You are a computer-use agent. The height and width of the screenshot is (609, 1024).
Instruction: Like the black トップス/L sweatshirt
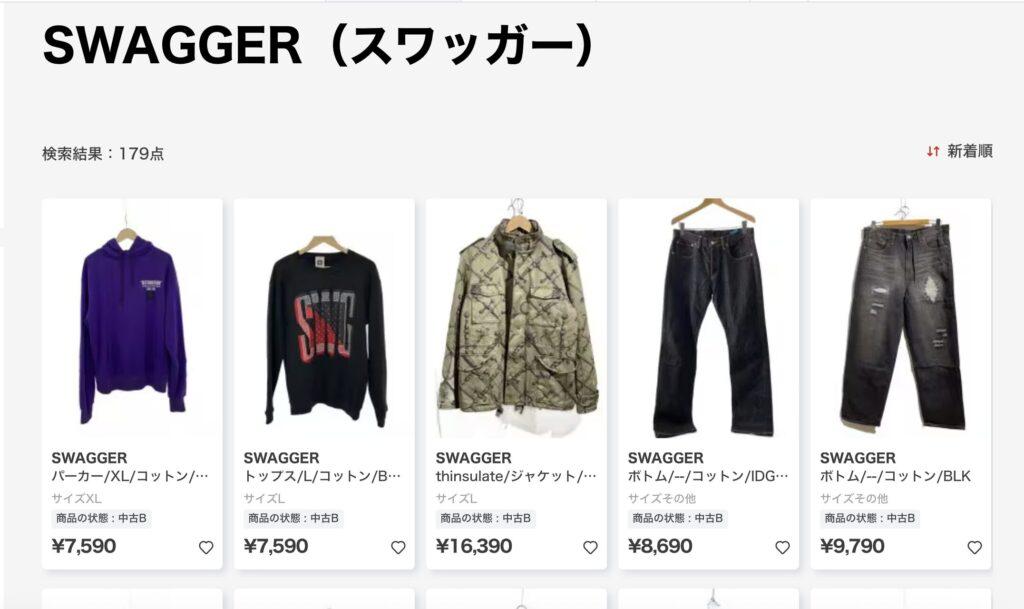(398, 547)
